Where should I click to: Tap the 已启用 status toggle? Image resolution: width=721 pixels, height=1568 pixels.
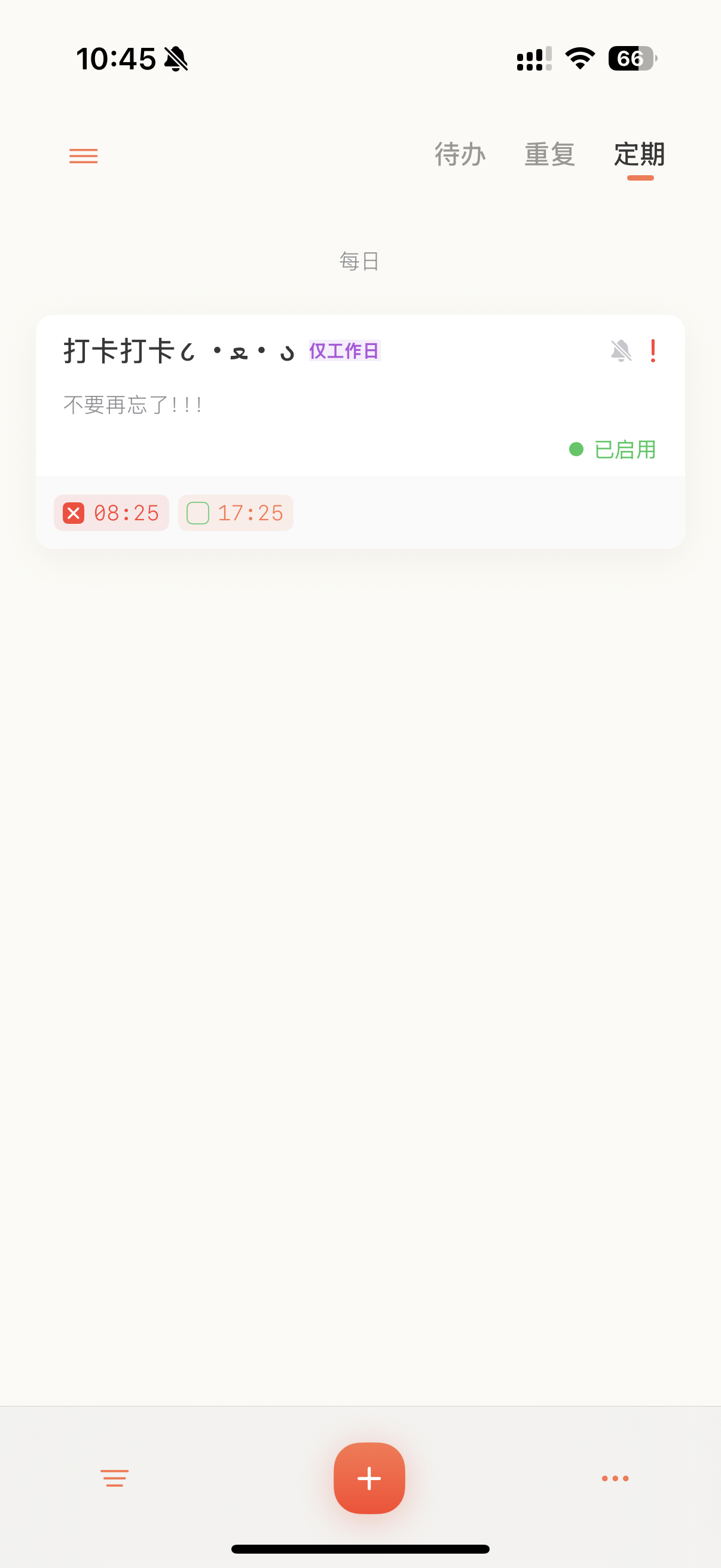(613, 450)
